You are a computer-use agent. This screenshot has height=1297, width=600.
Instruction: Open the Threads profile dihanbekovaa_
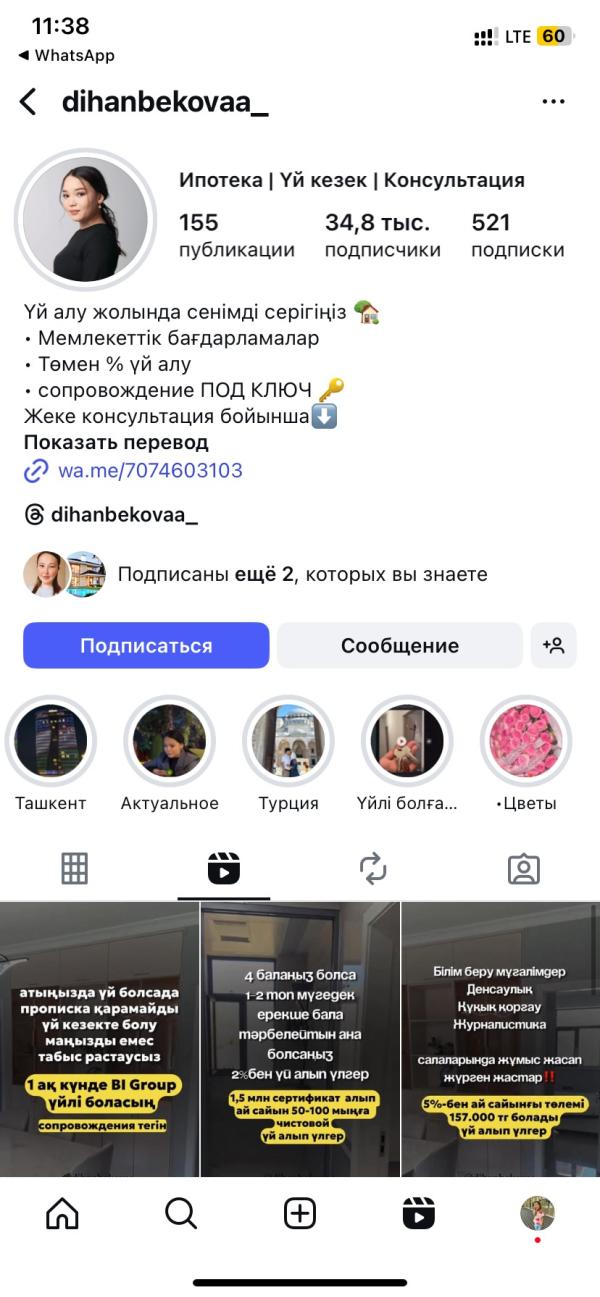(124, 515)
